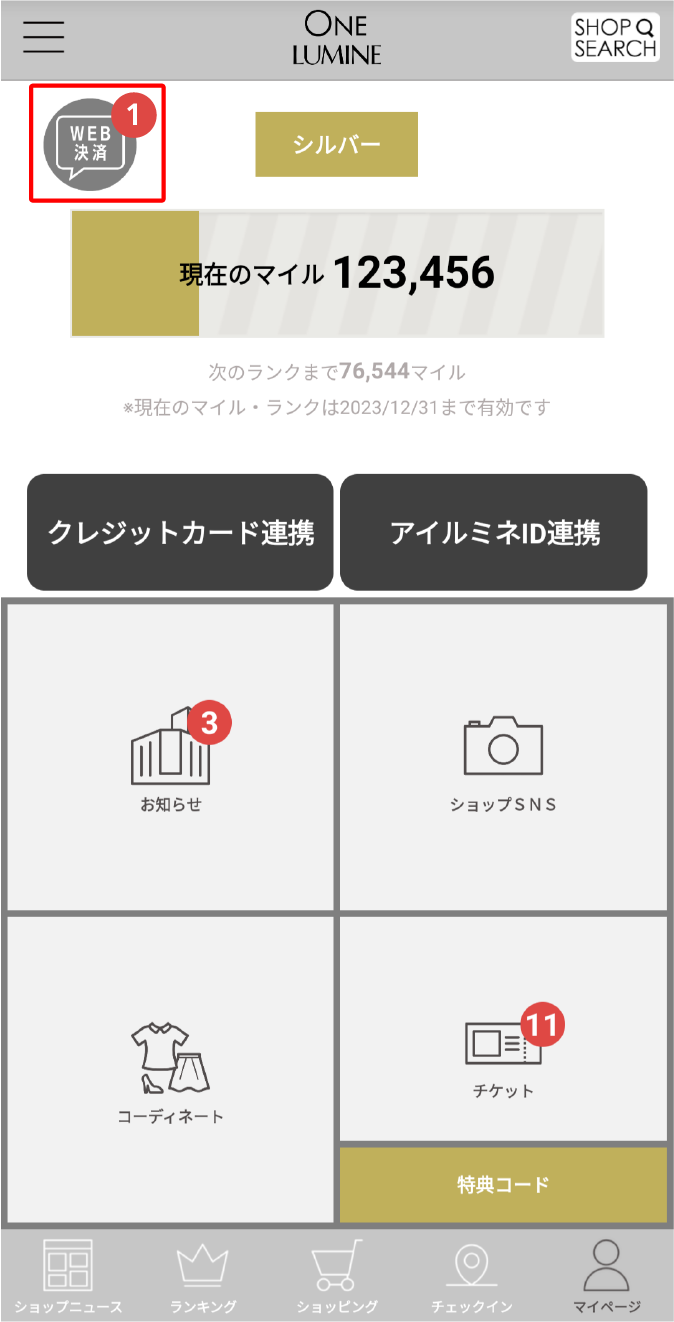The width and height of the screenshot is (674, 1322).
Task: Switch to ショップニュース tab
Action: (x=68, y=1276)
